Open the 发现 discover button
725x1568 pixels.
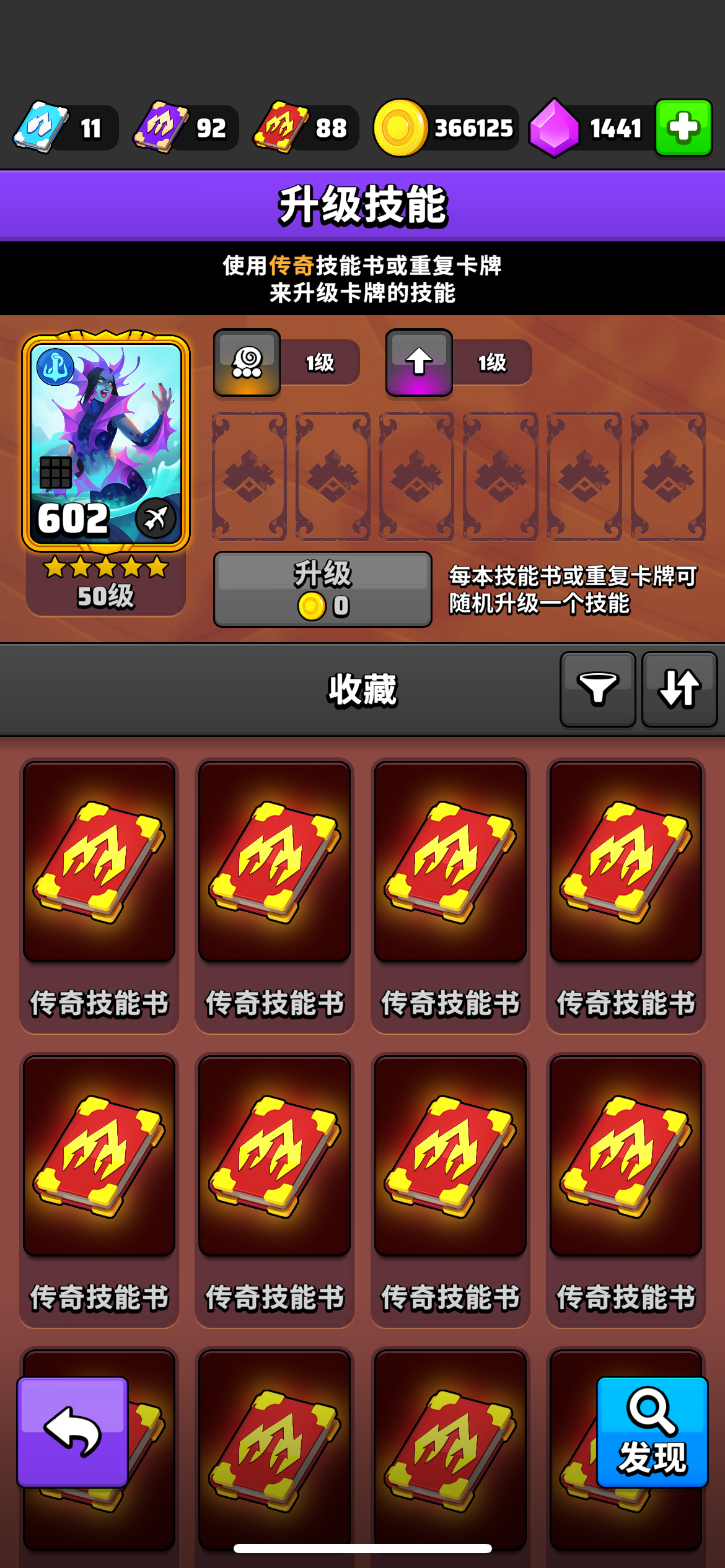(652, 1432)
